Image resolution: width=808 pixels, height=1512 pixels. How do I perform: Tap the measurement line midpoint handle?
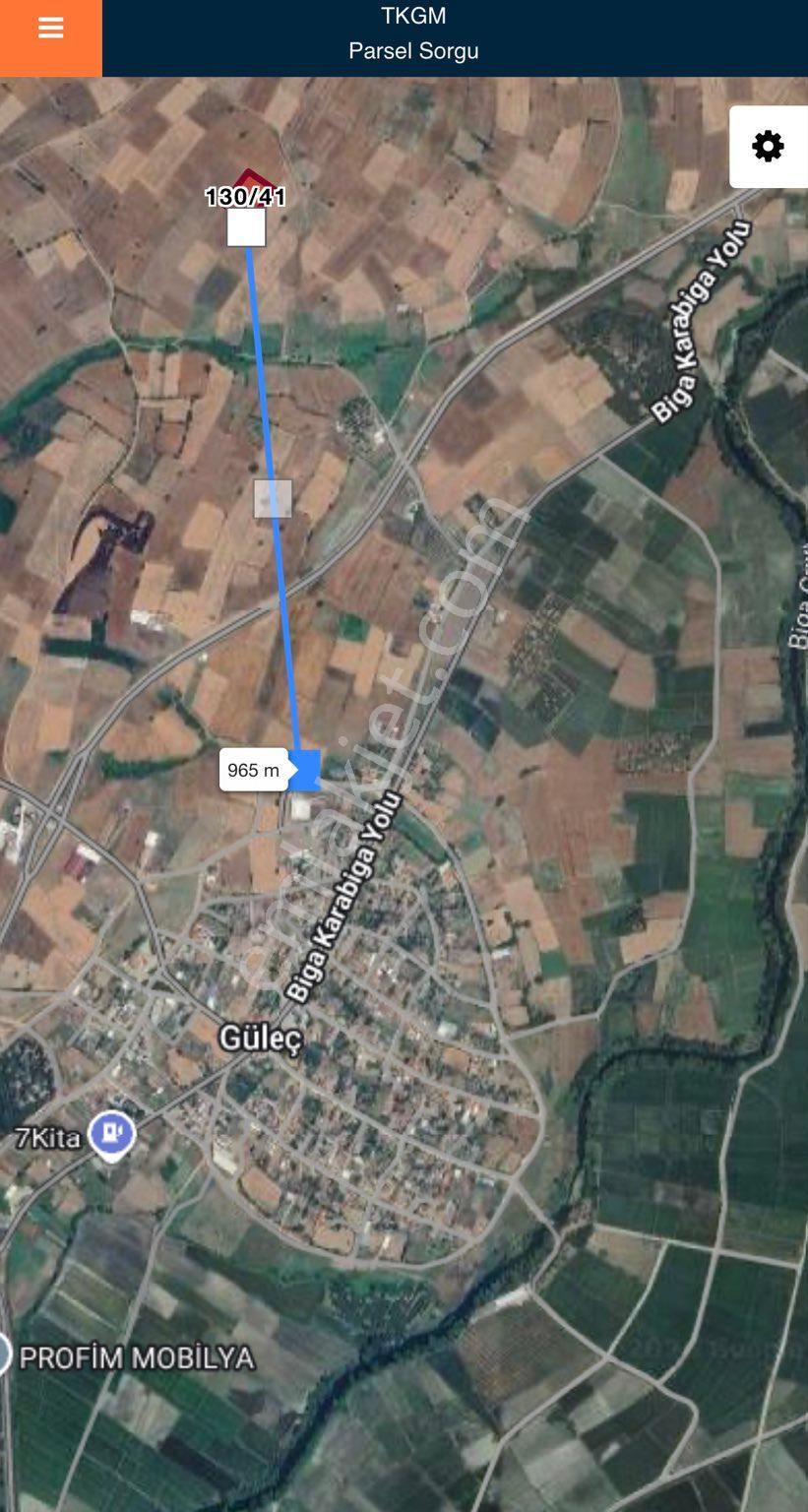[273, 499]
